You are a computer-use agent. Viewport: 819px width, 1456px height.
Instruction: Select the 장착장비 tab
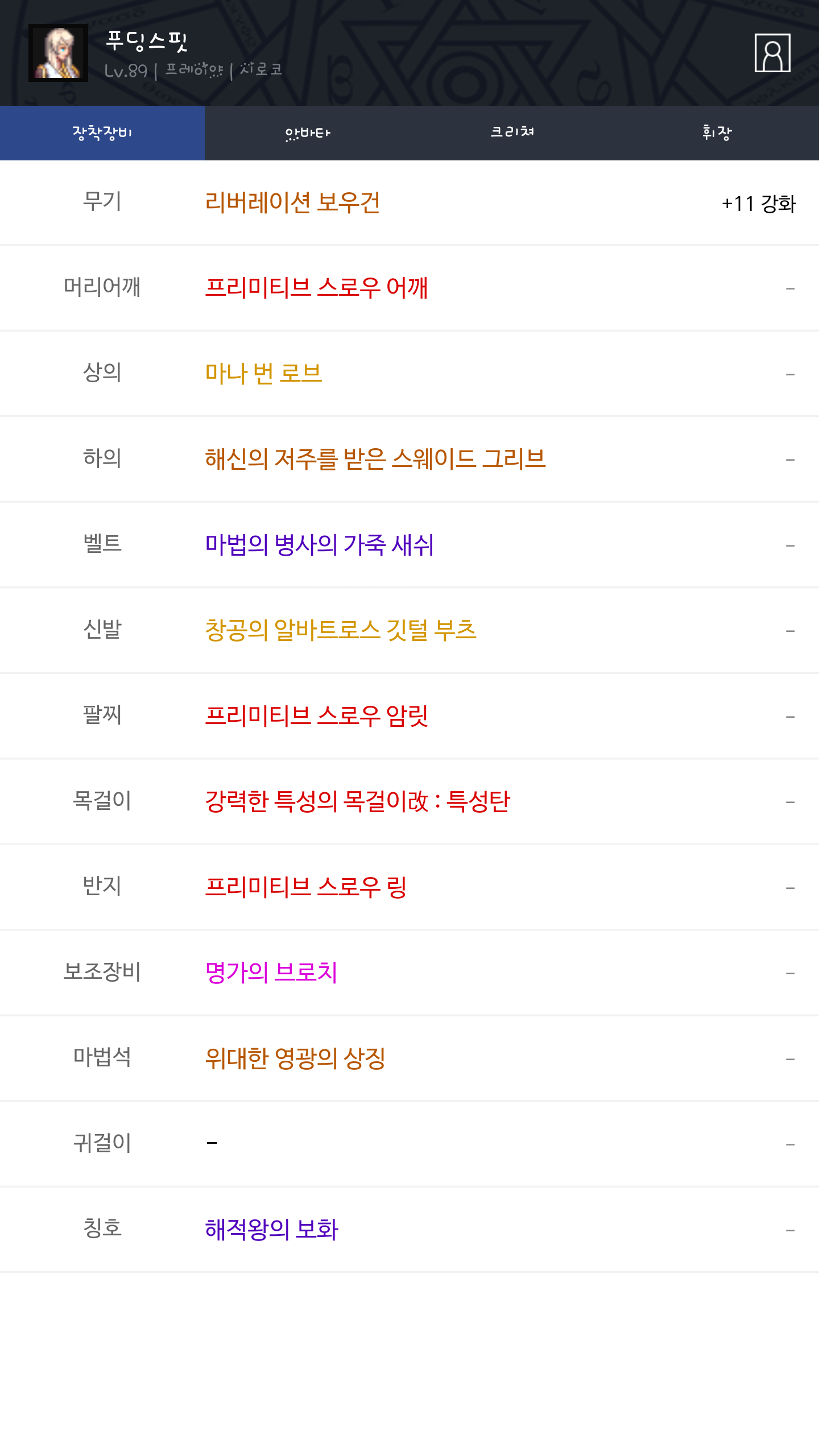[102, 133]
